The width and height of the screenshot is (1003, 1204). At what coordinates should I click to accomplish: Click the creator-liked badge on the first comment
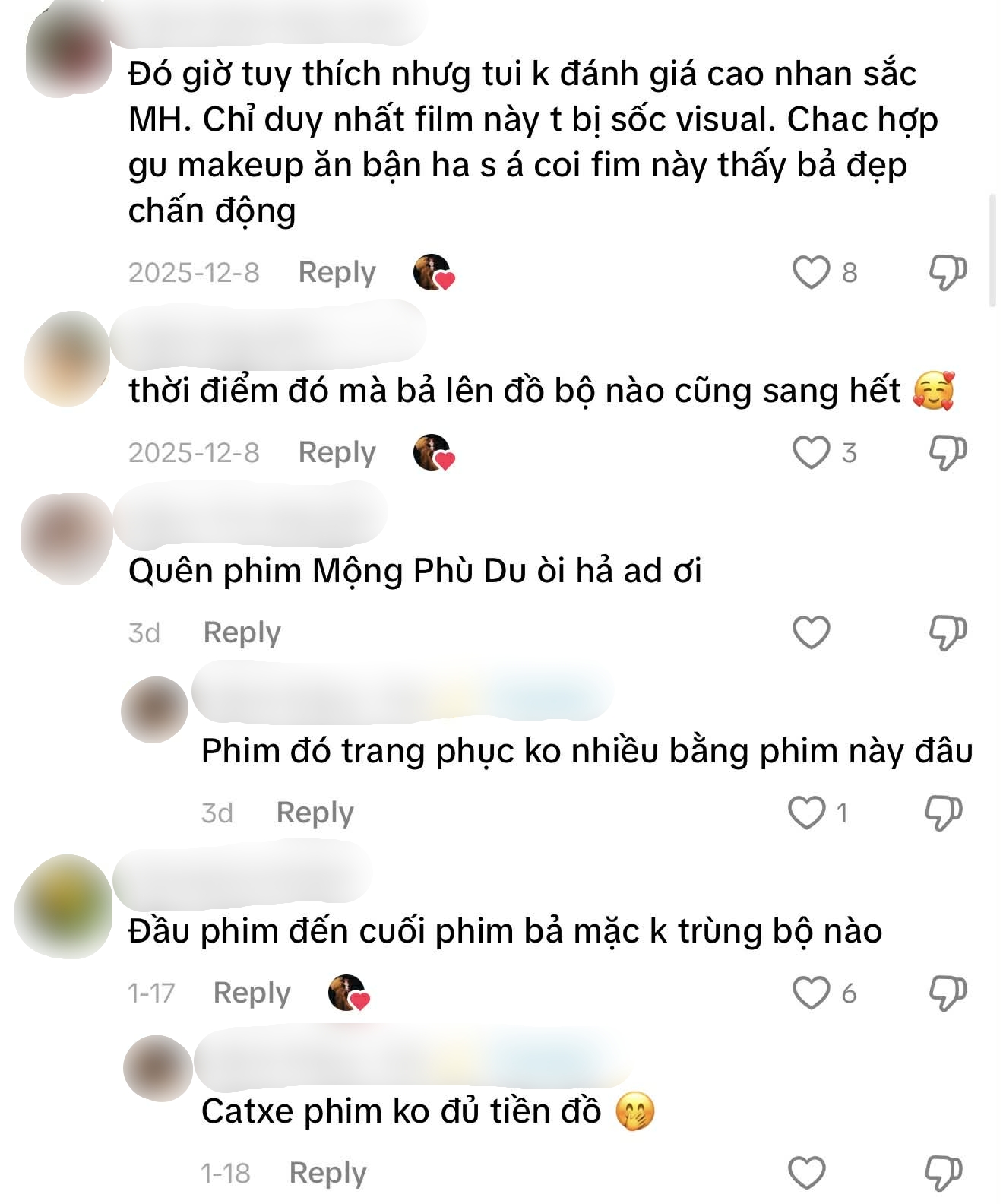[x=433, y=274]
